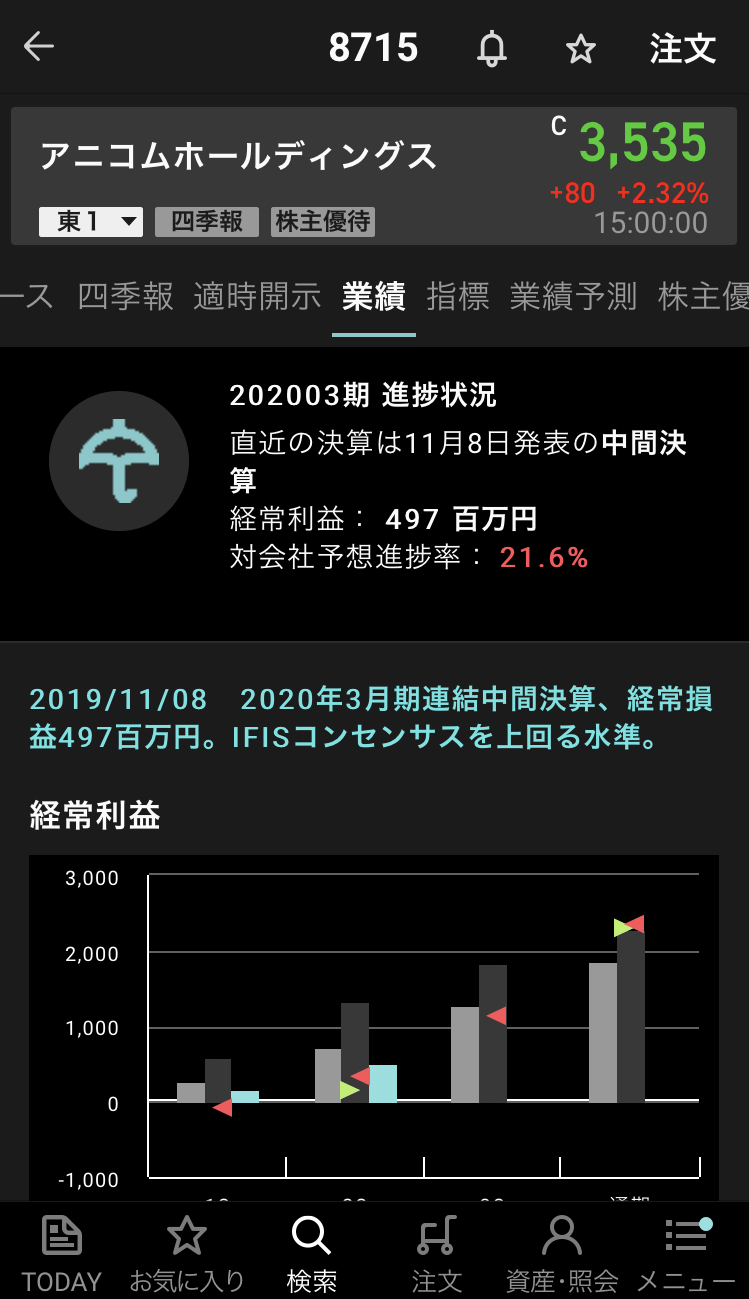This screenshot has width=749, height=1299.
Task: Open 注文 in bottom navigation
Action: (437, 1252)
